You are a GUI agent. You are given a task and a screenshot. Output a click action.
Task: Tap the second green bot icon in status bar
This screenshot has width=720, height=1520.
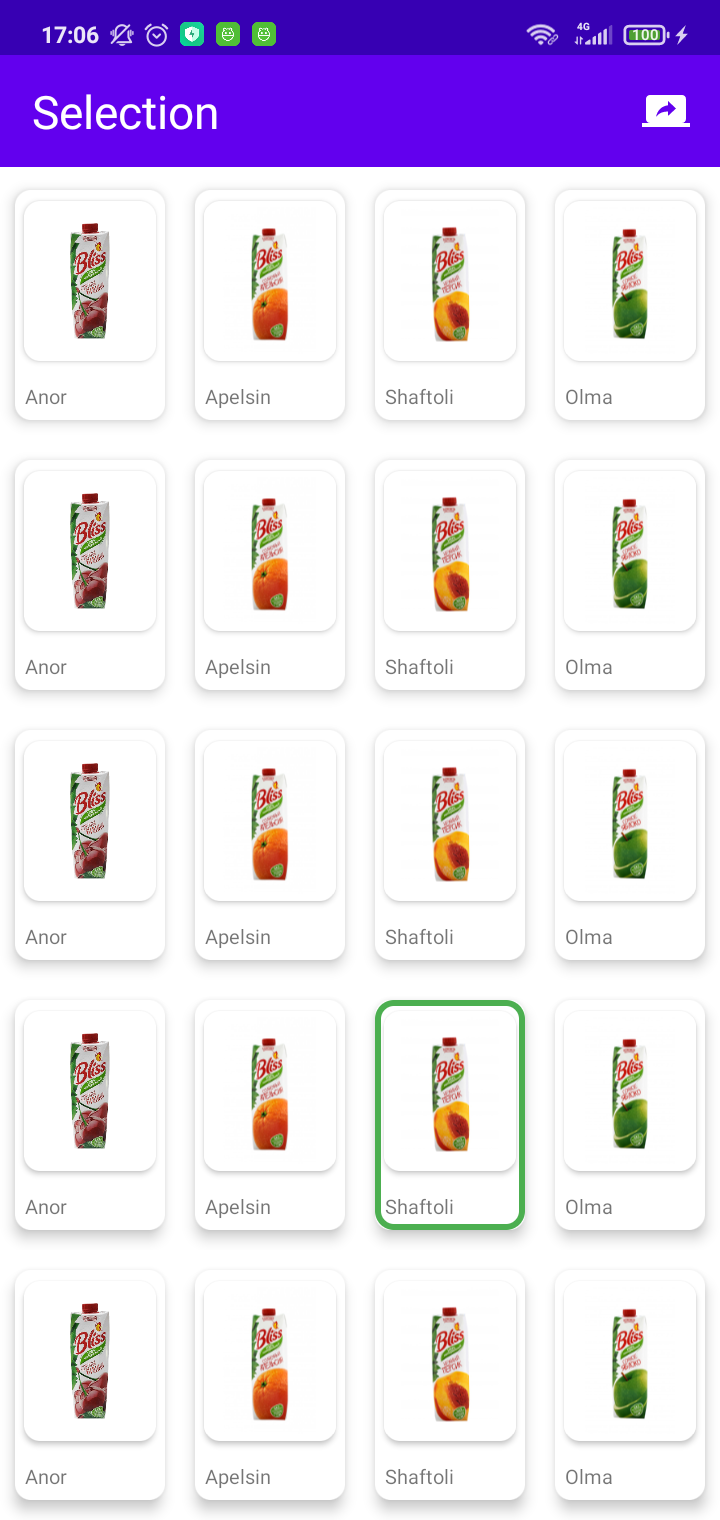tap(262, 33)
